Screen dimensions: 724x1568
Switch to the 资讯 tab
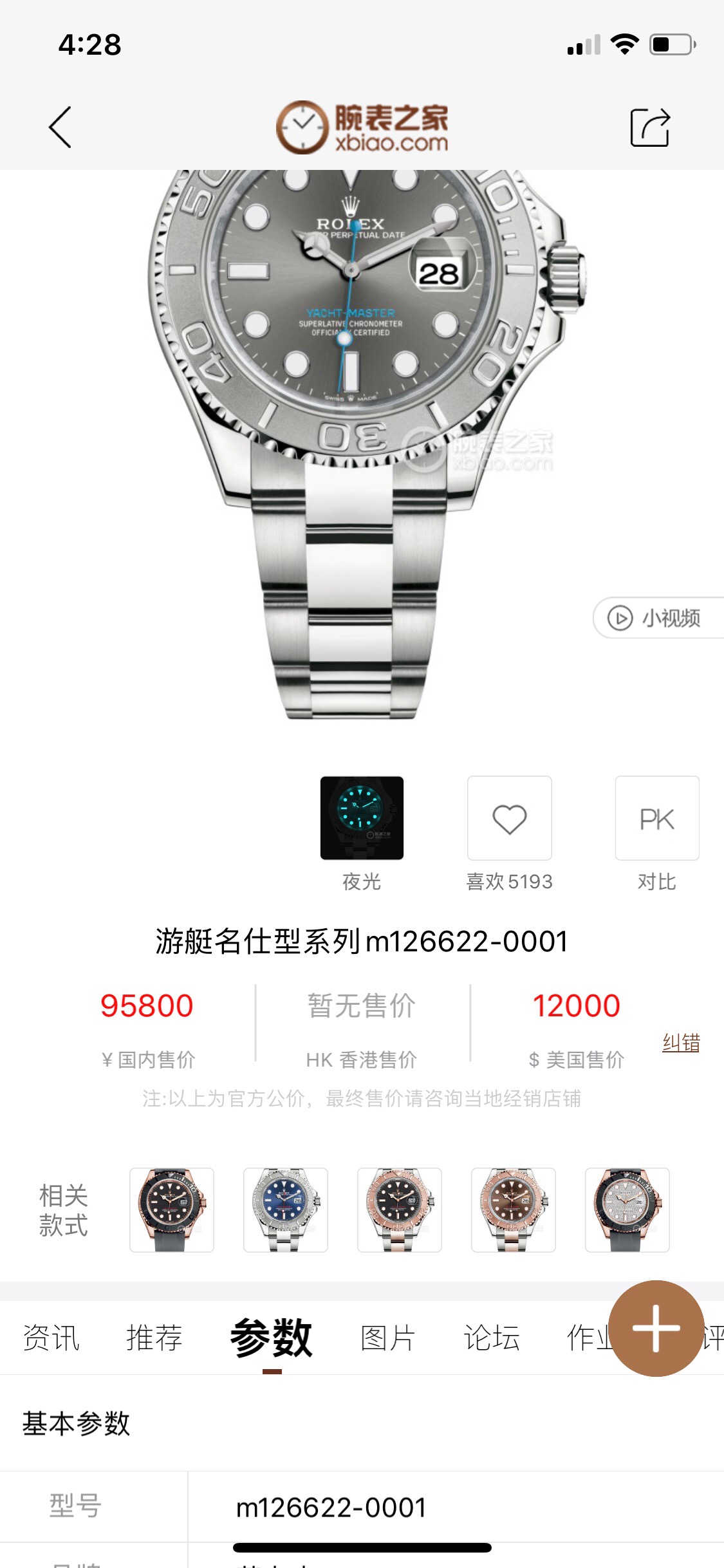tap(51, 1338)
